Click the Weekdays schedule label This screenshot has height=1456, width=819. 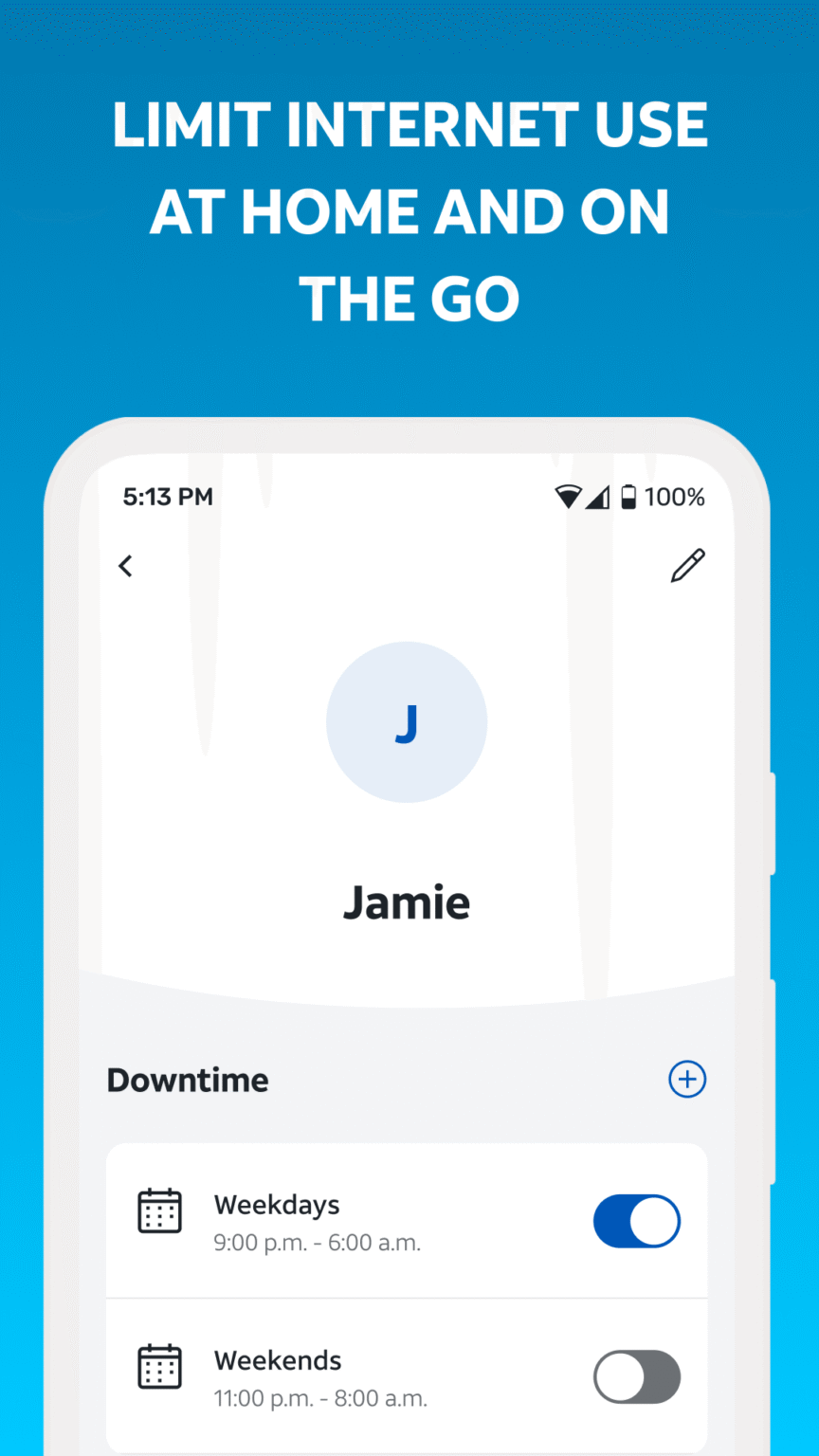(276, 1205)
